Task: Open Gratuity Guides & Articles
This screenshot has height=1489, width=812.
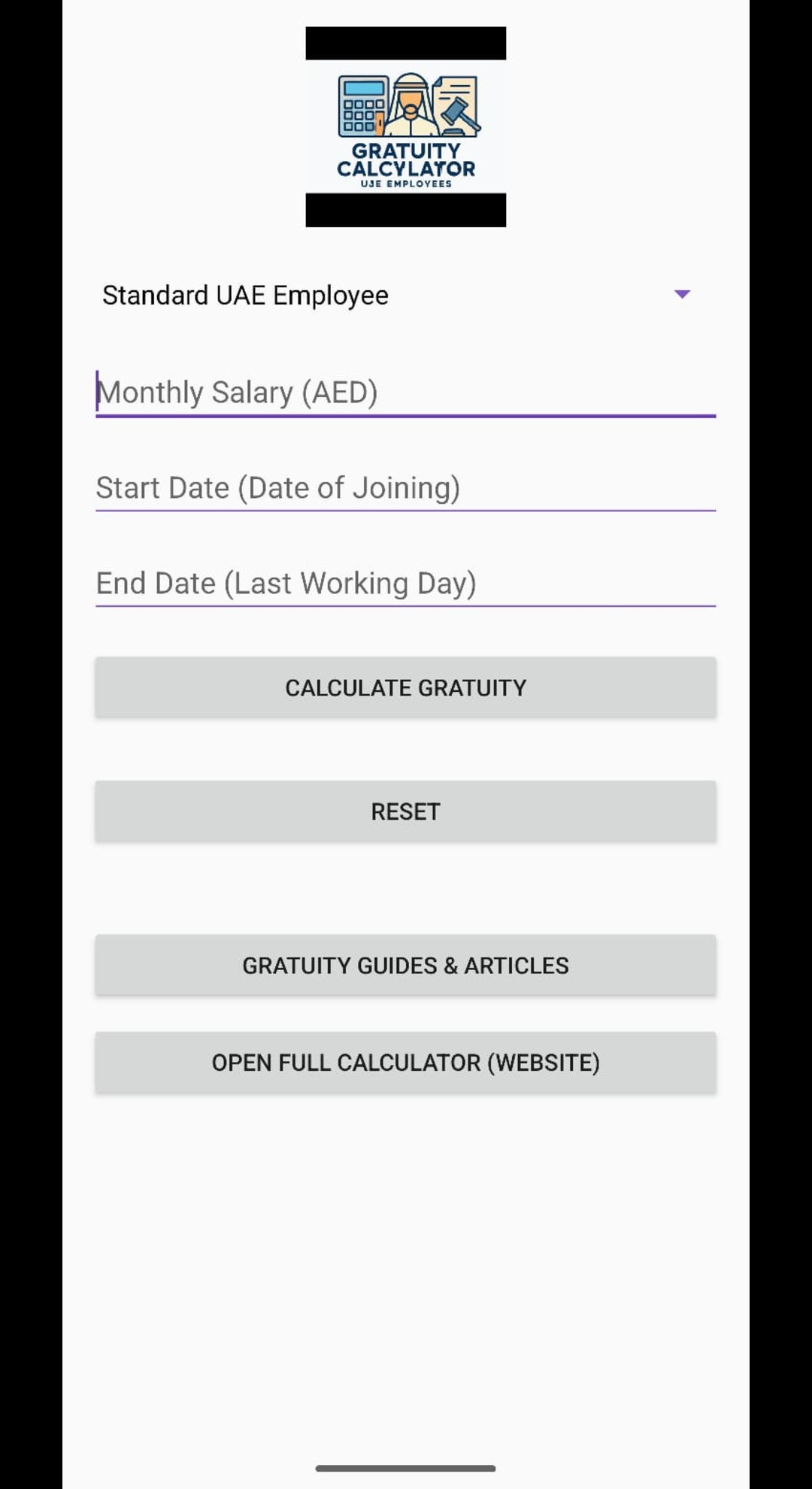Action: [405, 966]
